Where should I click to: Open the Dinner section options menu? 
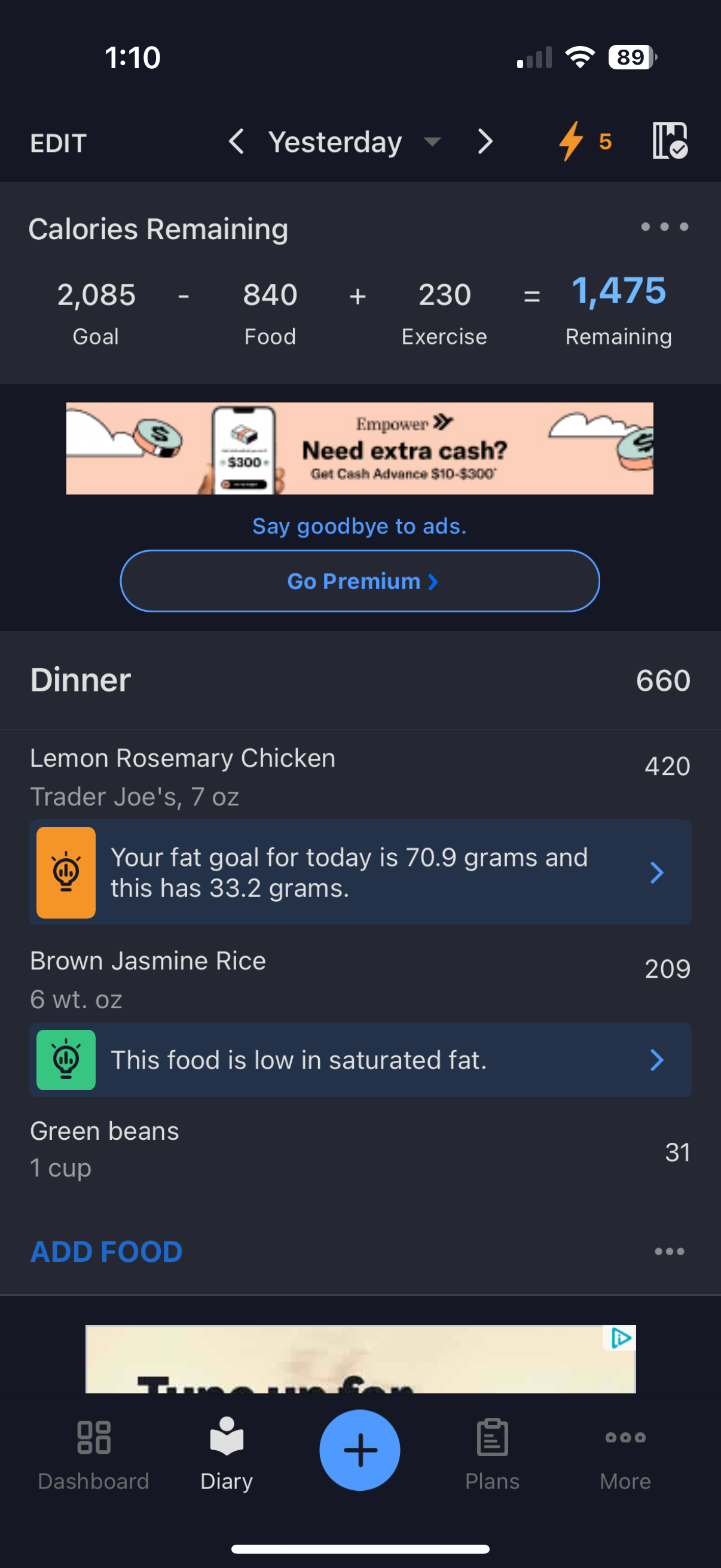(x=669, y=1252)
